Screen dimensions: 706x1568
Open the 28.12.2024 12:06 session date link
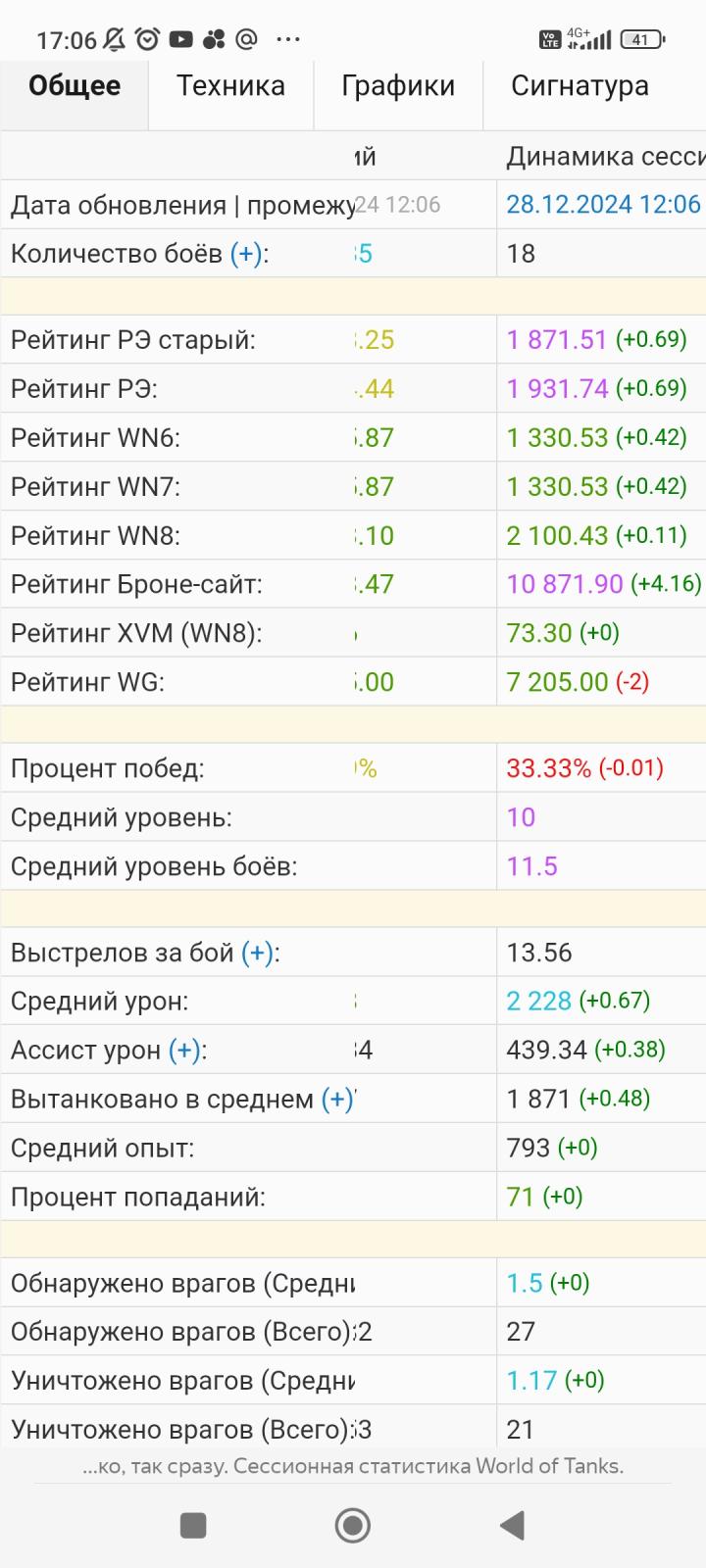tap(603, 205)
